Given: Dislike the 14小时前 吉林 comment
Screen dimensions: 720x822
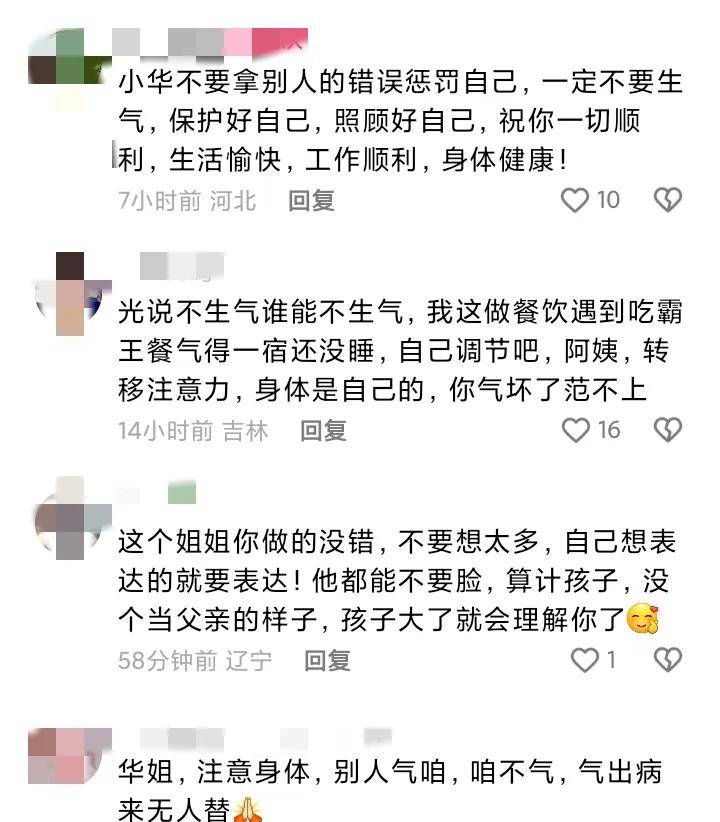Looking at the screenshot, I should (667, 431).
